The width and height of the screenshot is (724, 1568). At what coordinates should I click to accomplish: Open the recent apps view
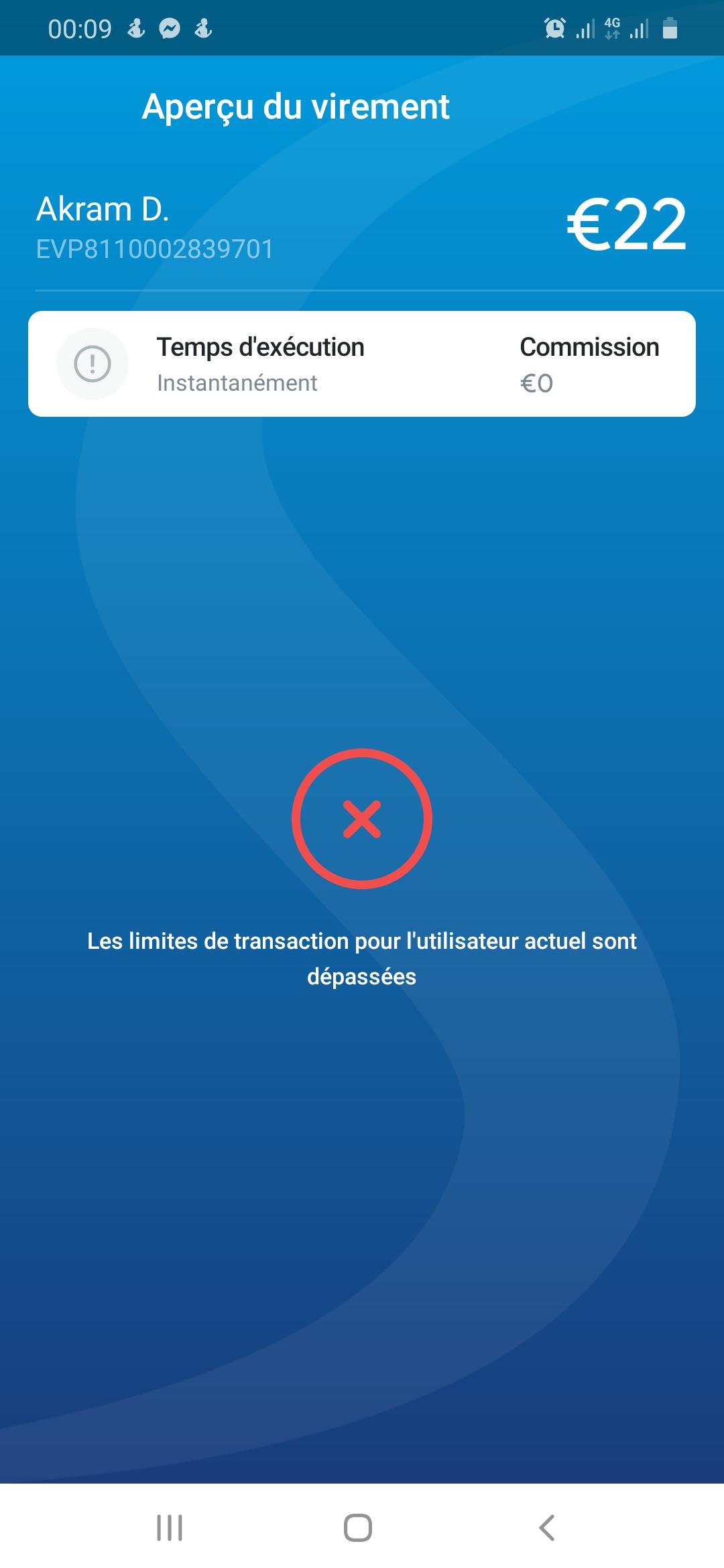pyautogui.click(x=170, y=1528)
